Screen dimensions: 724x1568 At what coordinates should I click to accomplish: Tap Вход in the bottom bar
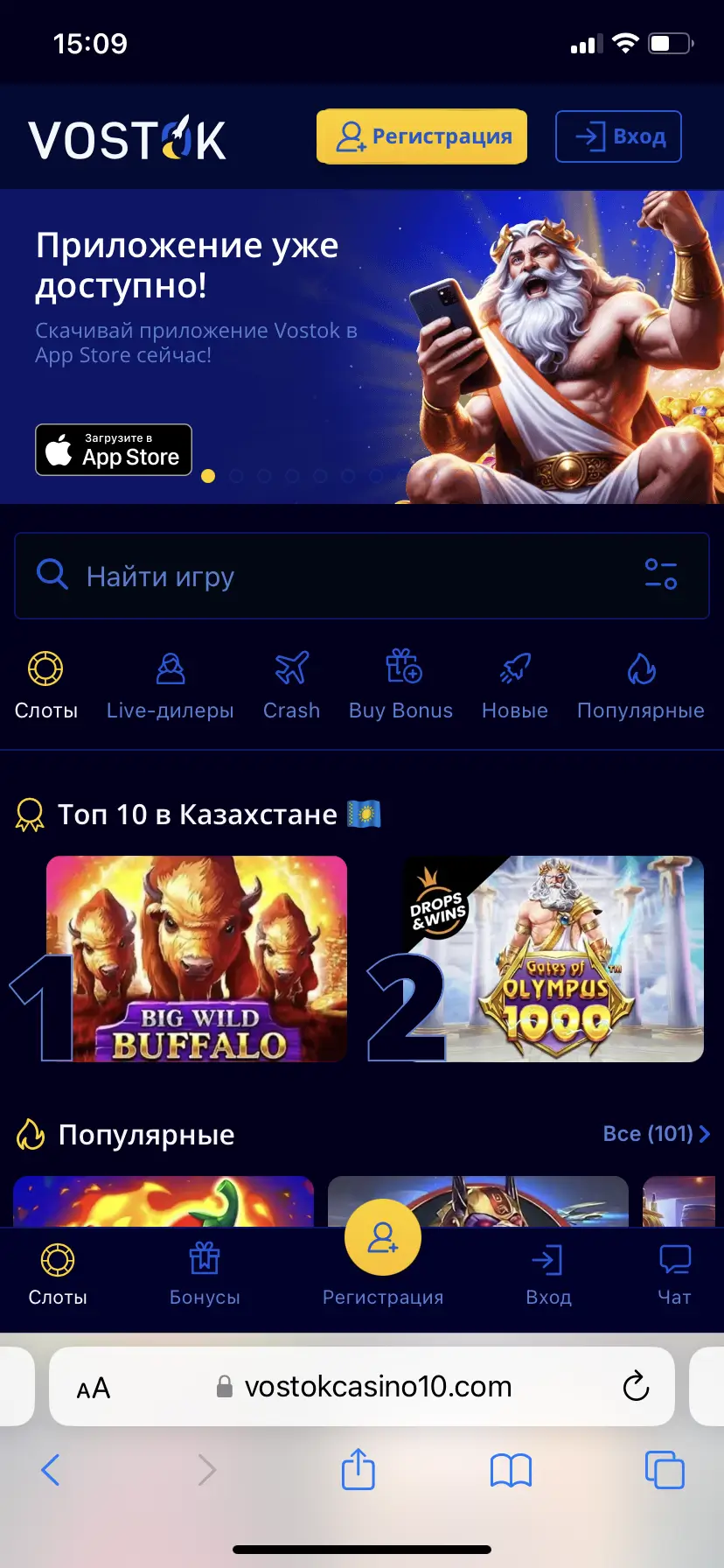[x=548, y=1274]
